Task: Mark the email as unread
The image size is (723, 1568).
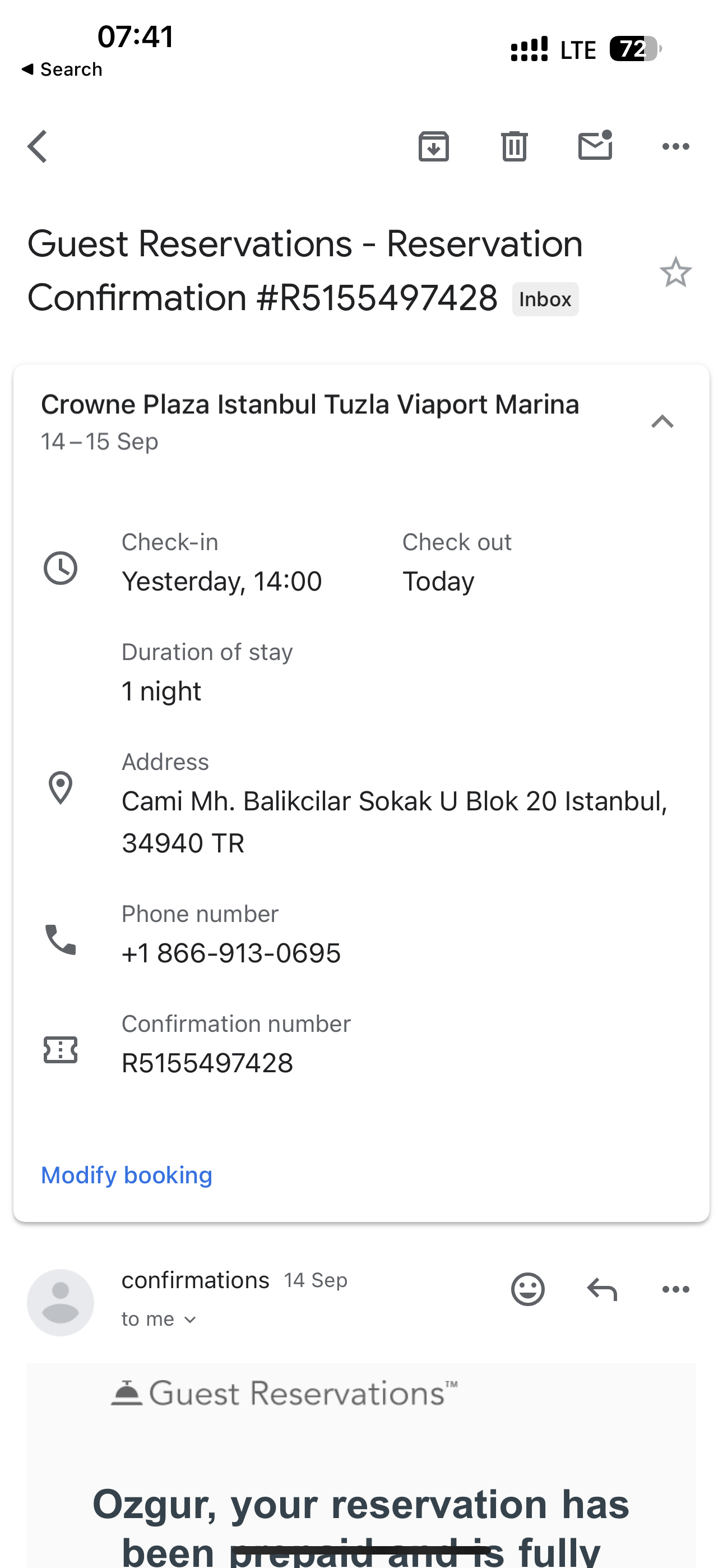Action: (595, 145)
